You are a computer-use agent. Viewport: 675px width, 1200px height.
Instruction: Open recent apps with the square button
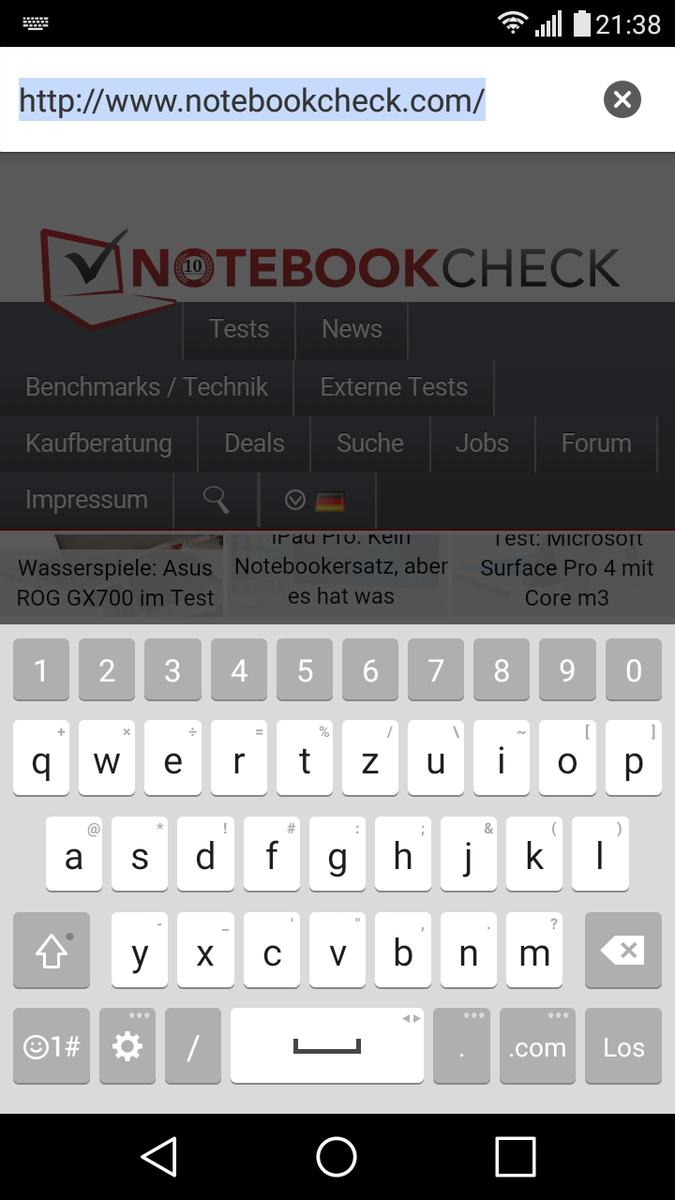(515, 1157)
